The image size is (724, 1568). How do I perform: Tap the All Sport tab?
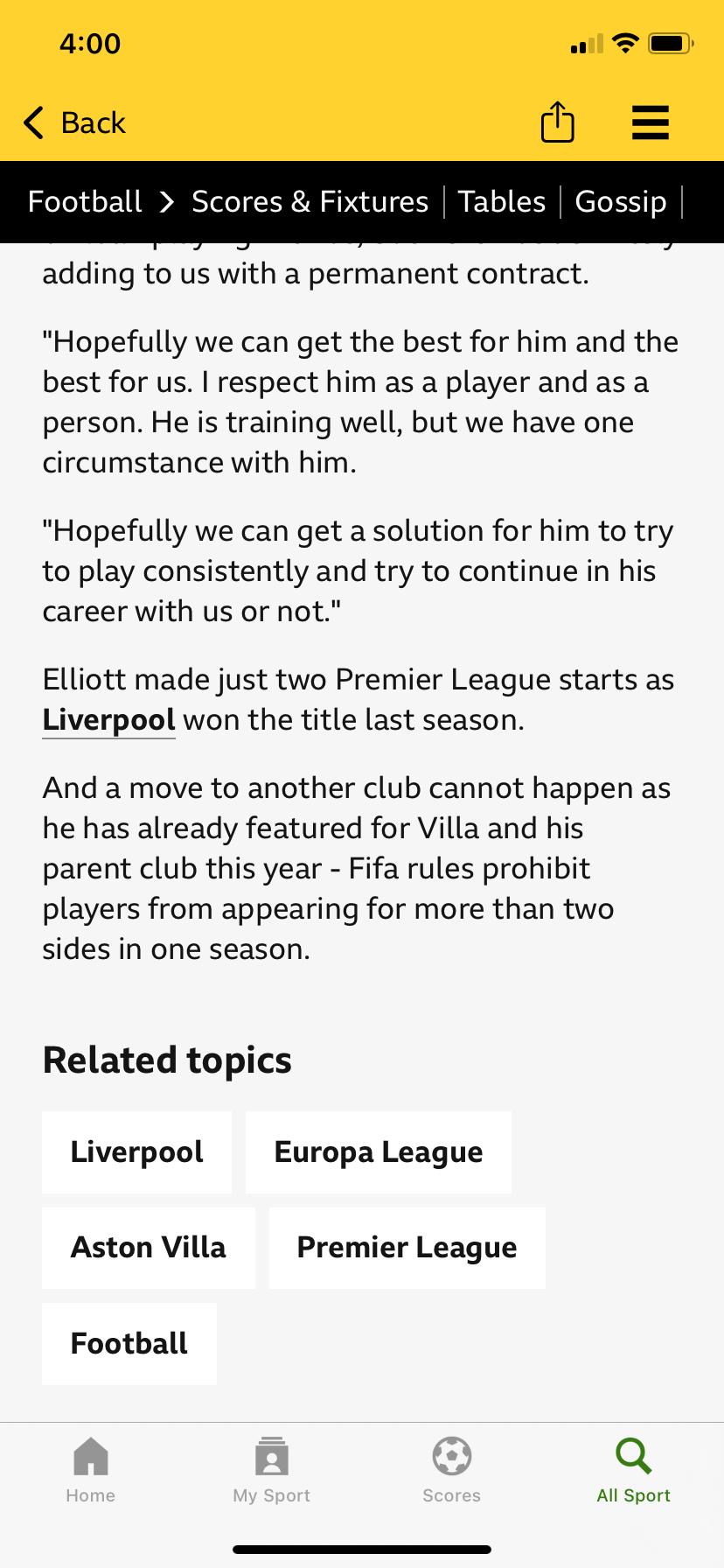[x=633, y=1470]
